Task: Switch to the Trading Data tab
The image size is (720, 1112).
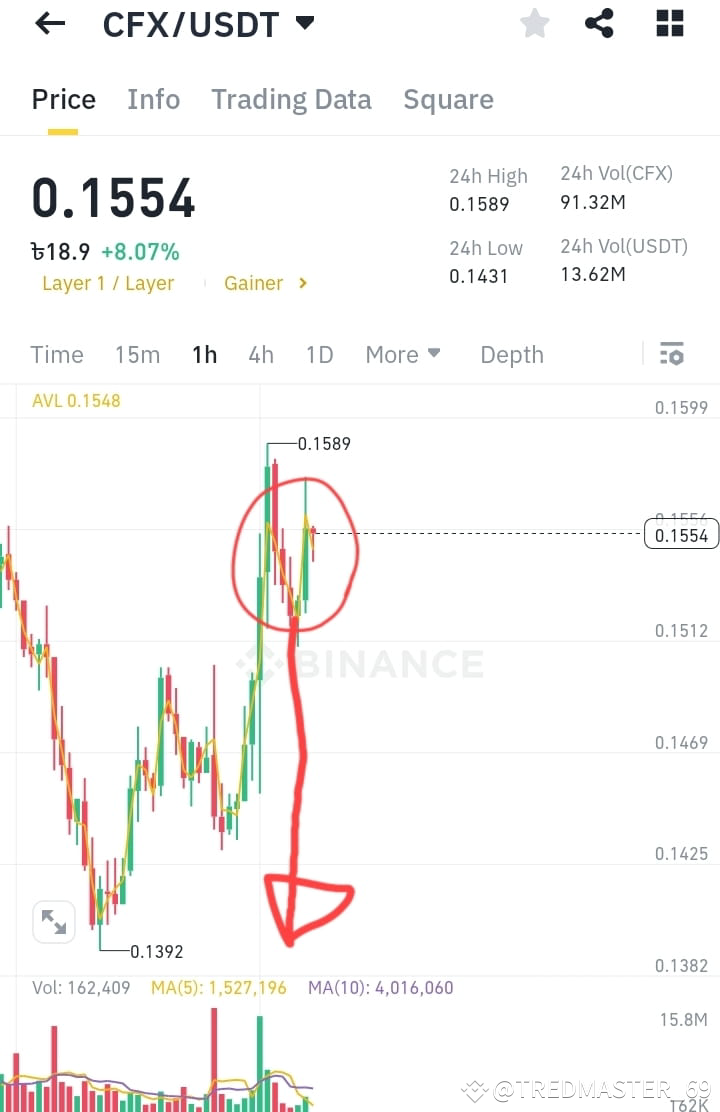Action: point(291,99)
